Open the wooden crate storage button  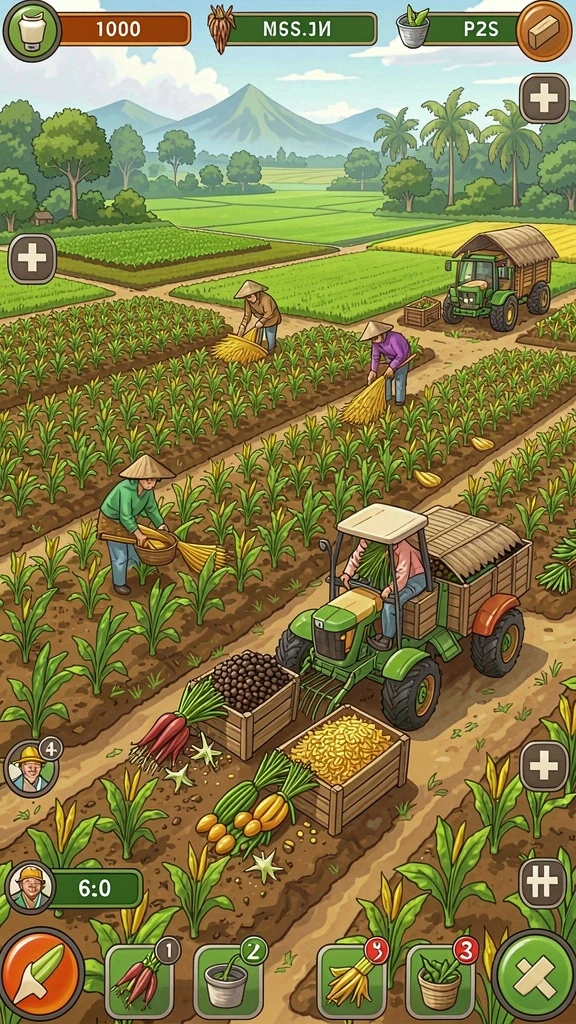coord(544,31)
